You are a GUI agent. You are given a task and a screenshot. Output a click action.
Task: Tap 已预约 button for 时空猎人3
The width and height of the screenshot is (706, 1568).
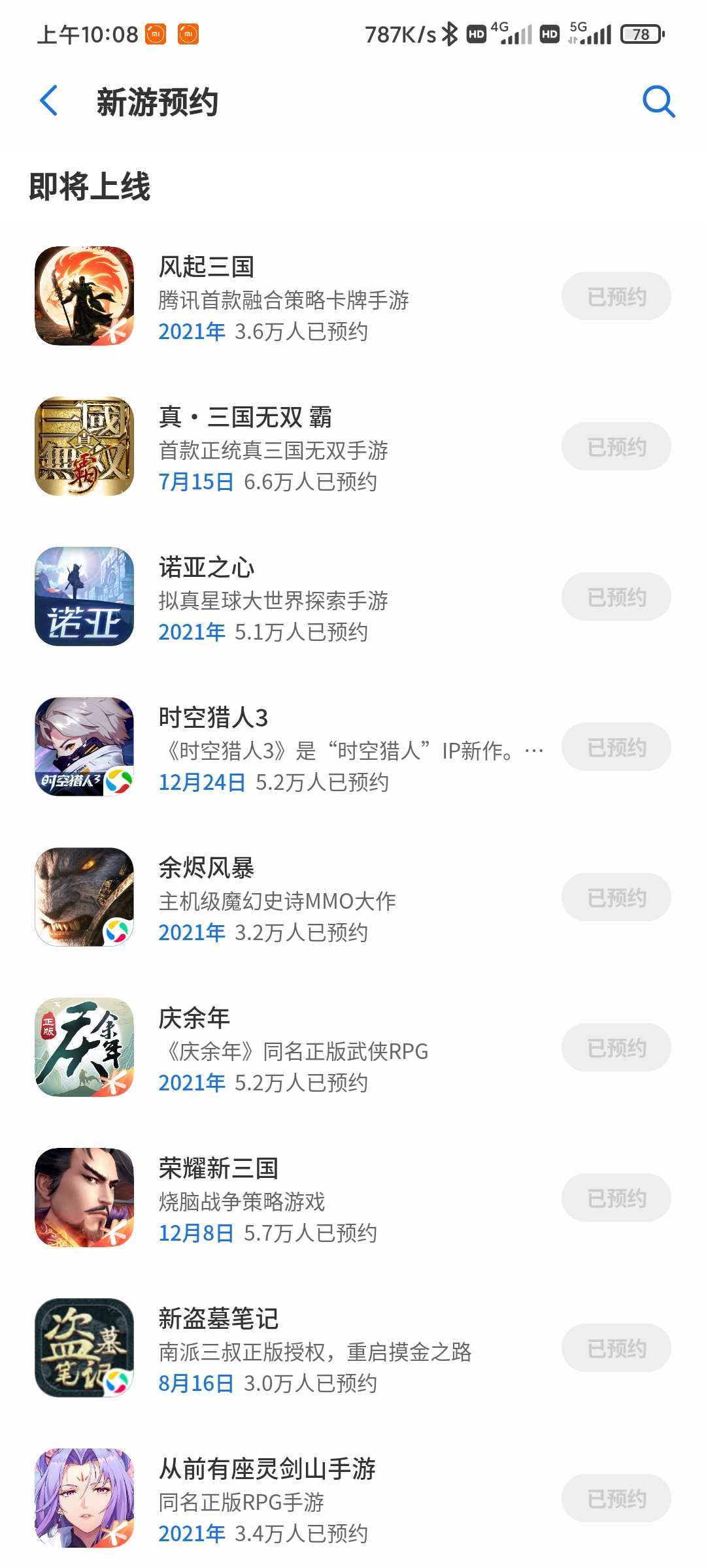point(616,747)
